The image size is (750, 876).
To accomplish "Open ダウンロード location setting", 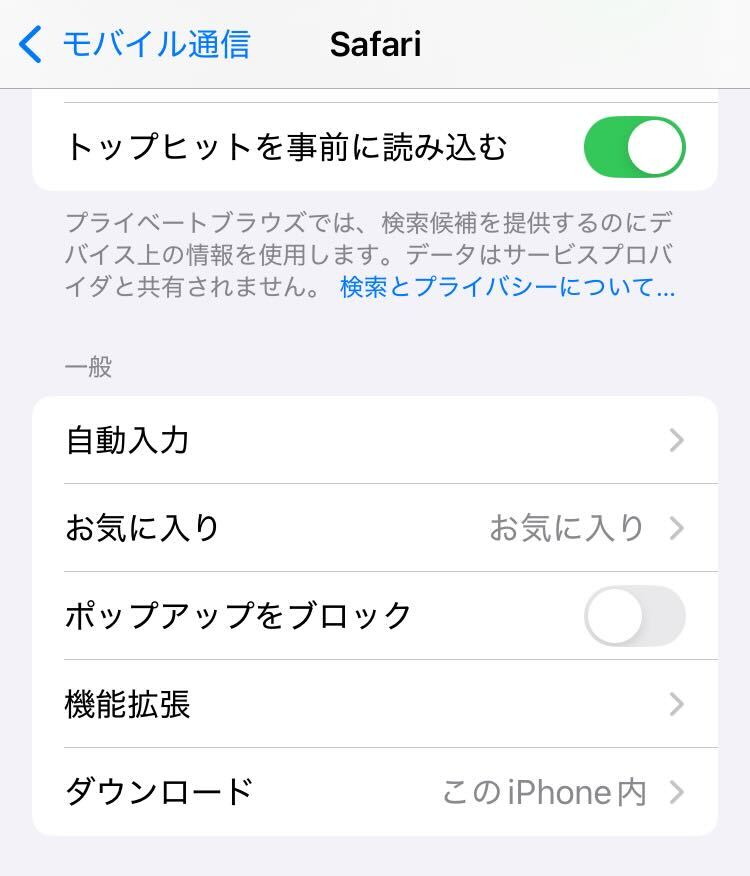I will (x=375, y=792).
